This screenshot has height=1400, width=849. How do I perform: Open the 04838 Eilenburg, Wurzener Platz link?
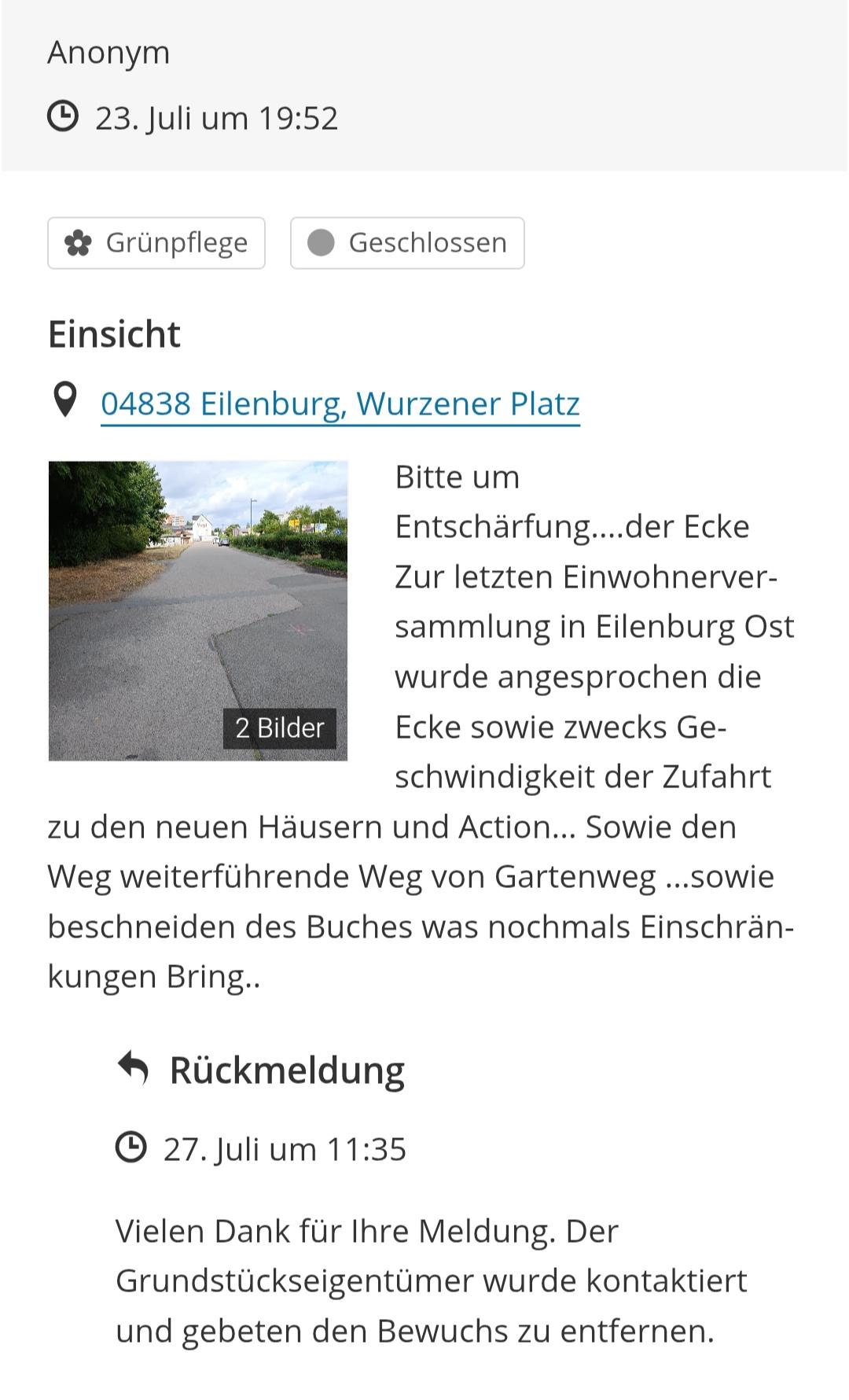(x=340, y=403)
